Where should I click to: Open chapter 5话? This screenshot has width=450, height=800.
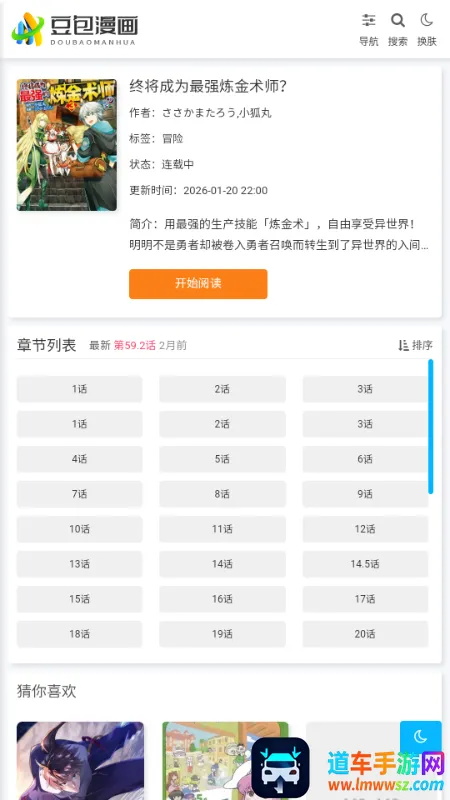coord(222,459)
